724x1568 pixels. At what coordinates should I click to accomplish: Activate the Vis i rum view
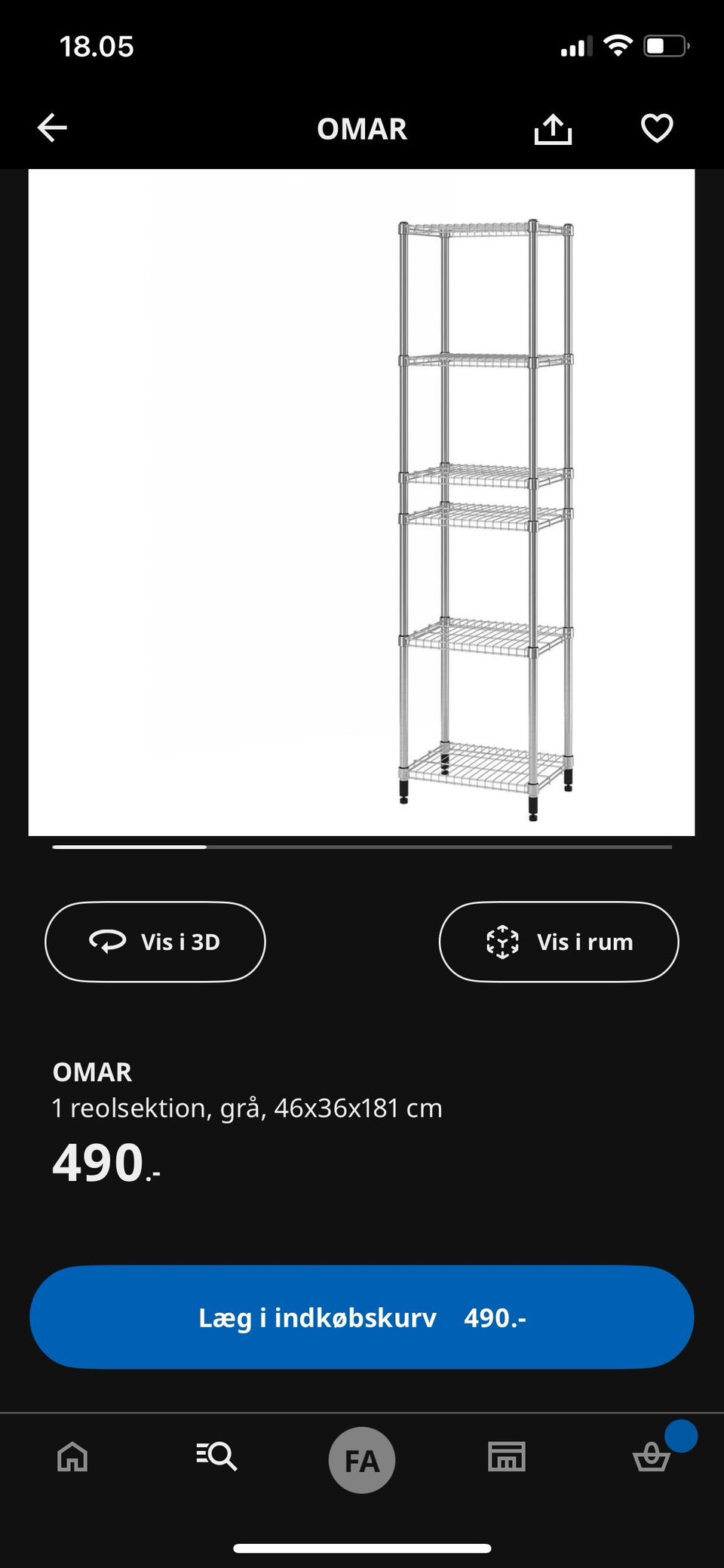(559, 941)
